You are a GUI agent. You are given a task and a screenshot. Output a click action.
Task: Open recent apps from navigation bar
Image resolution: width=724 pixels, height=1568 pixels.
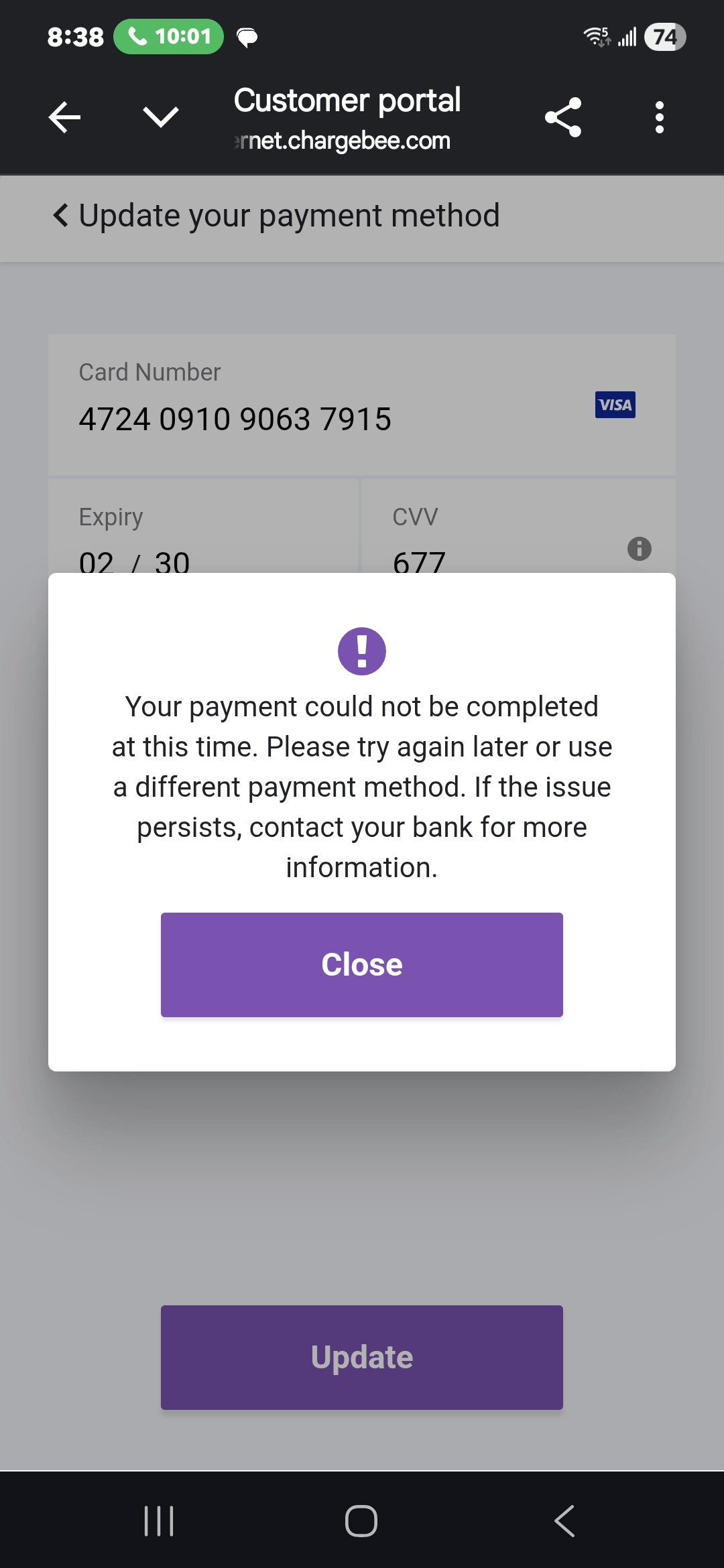coord(159,1520)
